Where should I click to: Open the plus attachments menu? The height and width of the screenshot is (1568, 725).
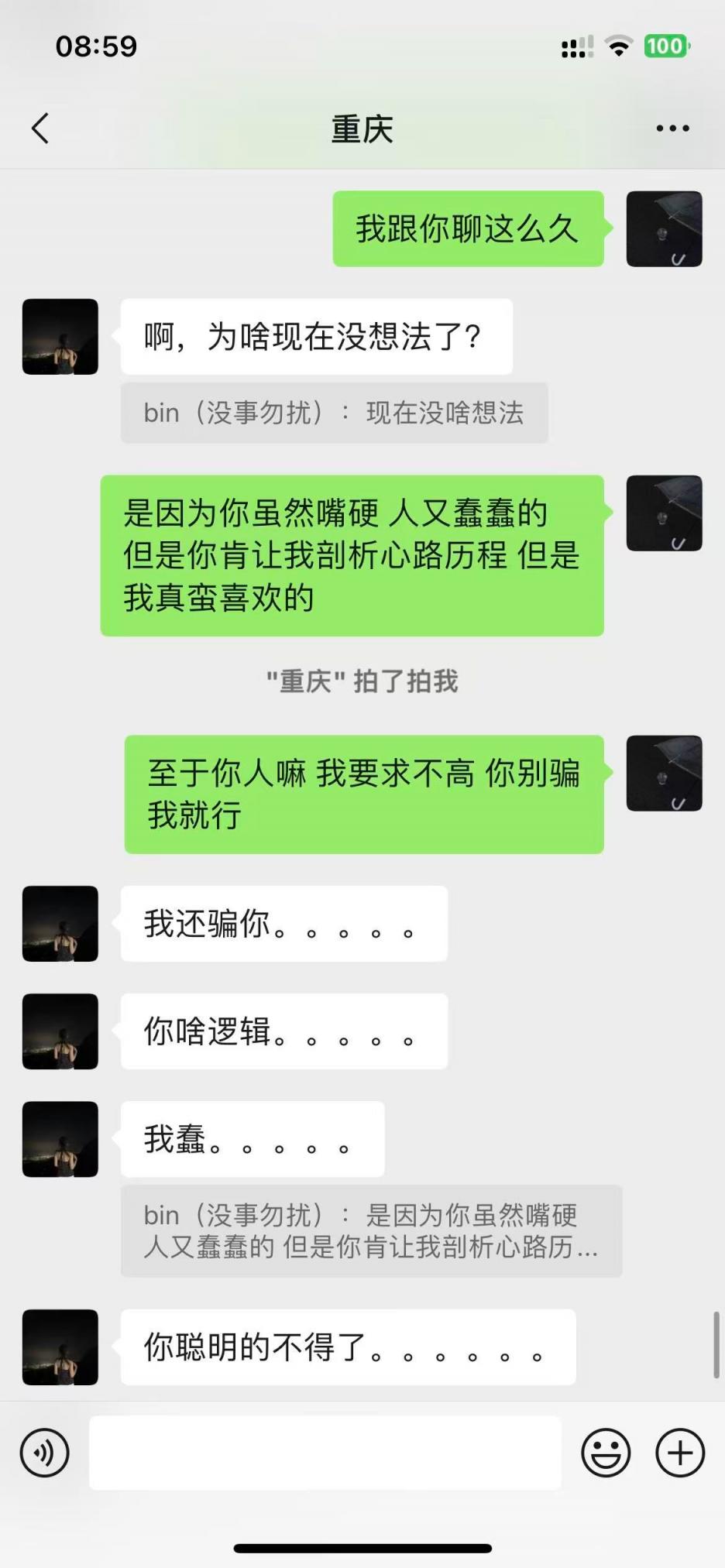pyautogui.click(x=680, y=1453)
